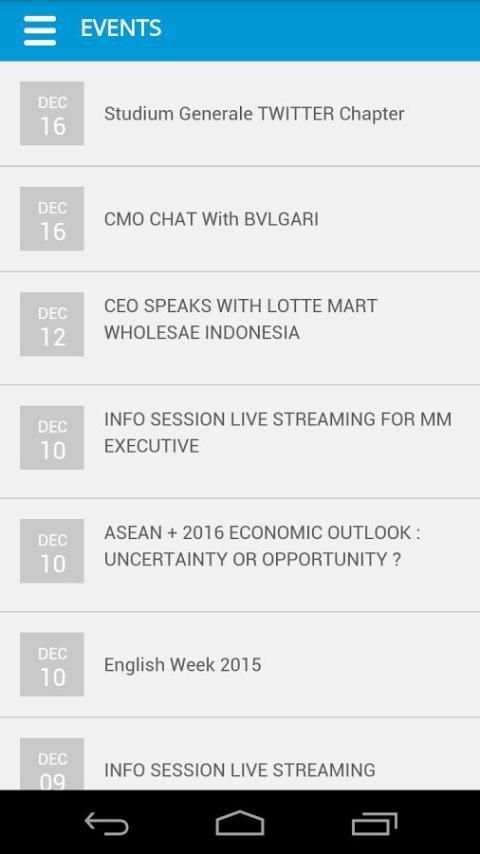Select ASEAN + 2016 Economic Outlook event

[x=240, y=555]
